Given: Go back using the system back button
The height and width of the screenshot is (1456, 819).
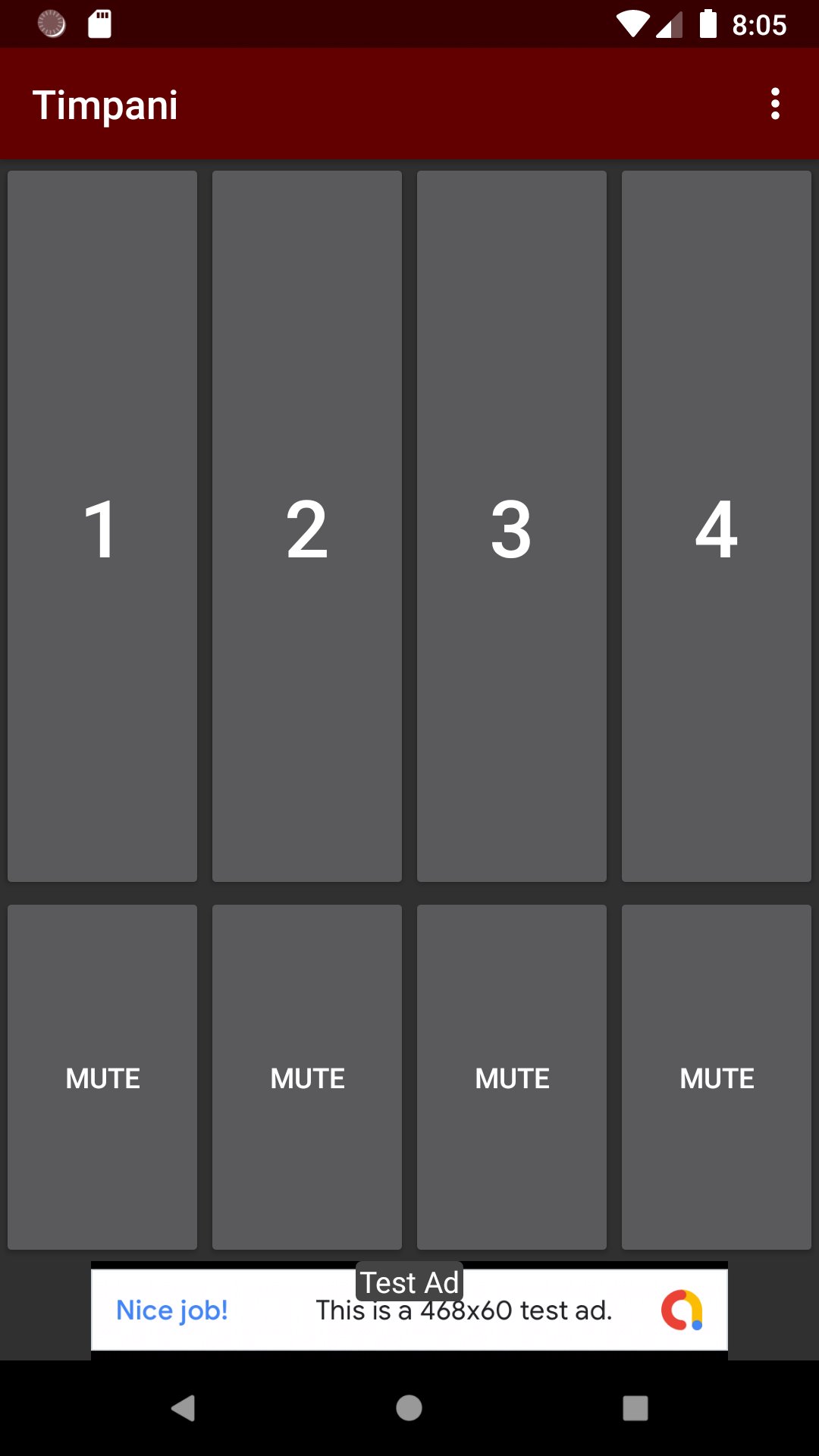Looking at the screenshot, I should pos(183,1408).
